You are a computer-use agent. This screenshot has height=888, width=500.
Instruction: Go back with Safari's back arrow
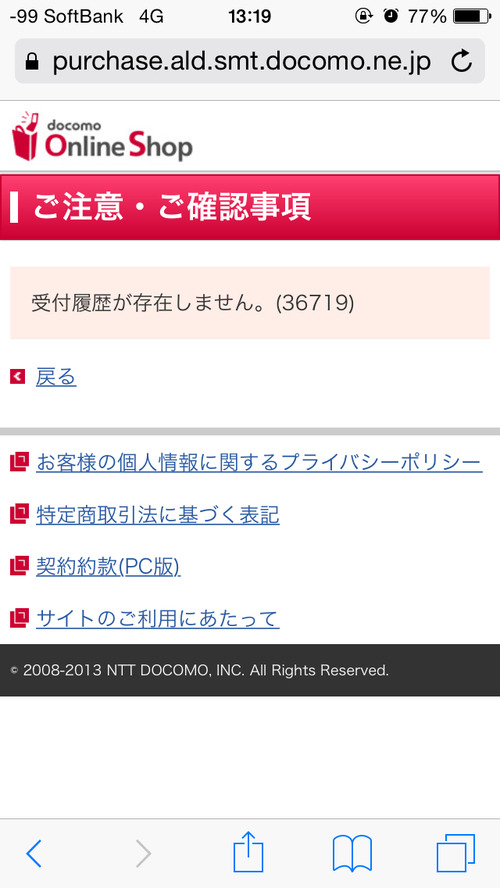[34, 853]
